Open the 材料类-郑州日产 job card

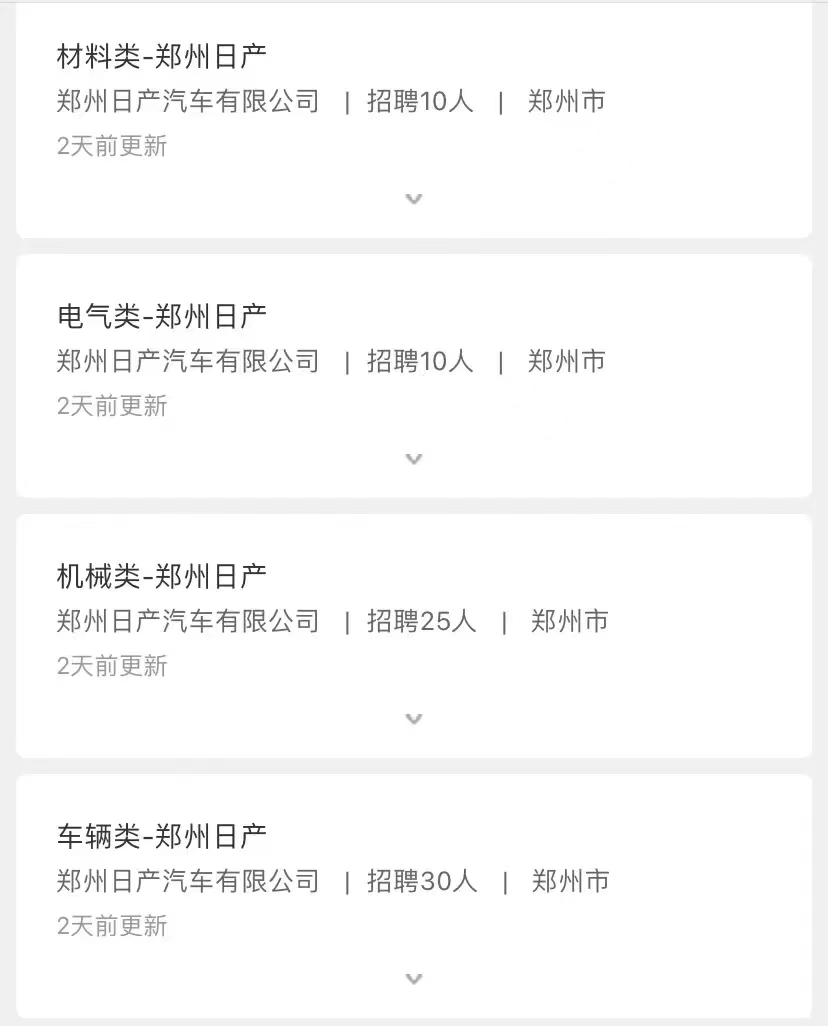point(162,57)
